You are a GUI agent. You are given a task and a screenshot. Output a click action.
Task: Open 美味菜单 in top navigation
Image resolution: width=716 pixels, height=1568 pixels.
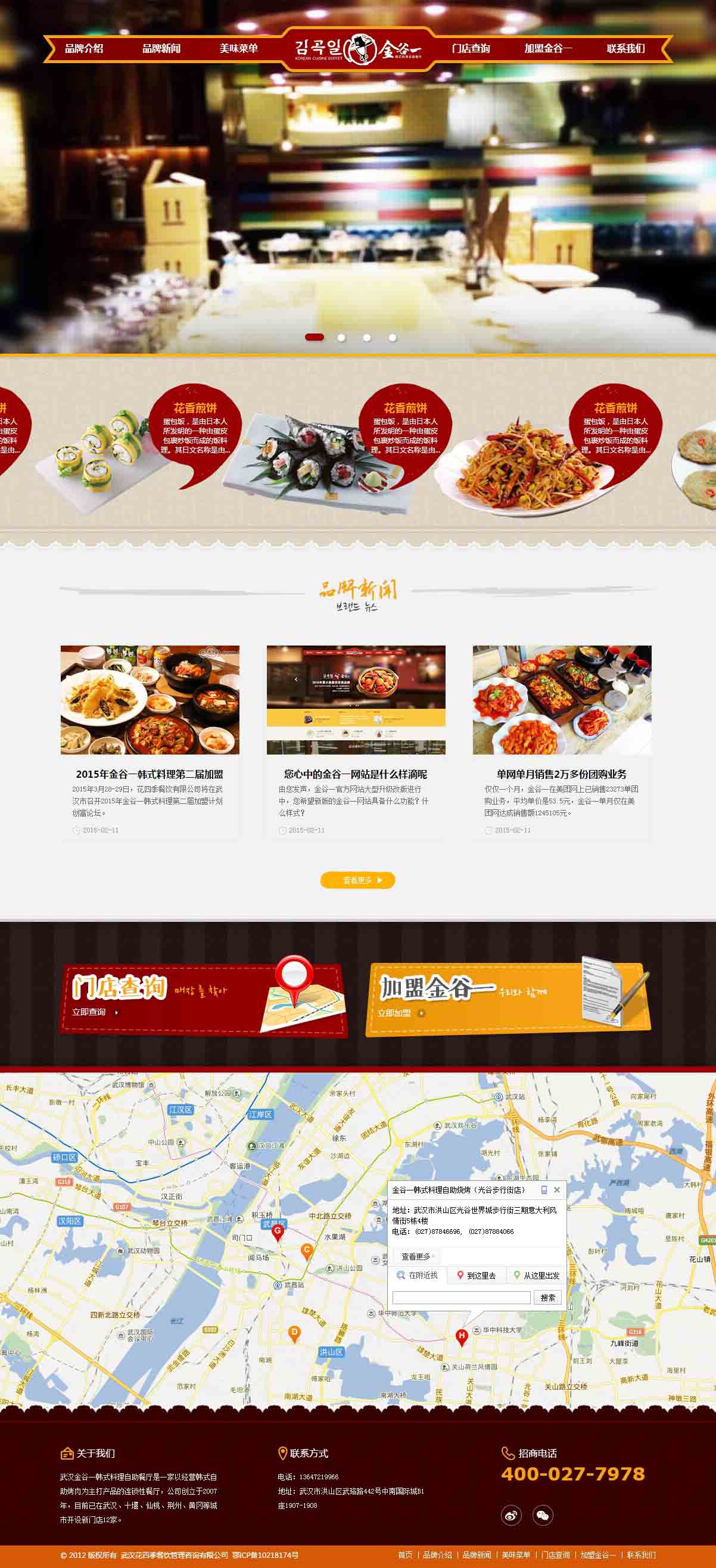point(239,49)
